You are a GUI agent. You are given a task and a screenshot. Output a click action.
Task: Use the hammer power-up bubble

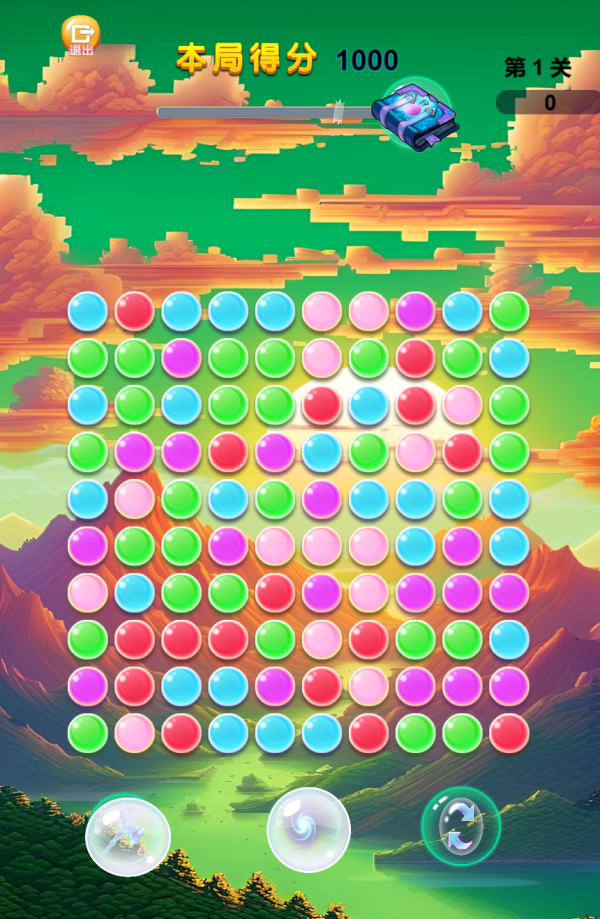click(127, 836)
